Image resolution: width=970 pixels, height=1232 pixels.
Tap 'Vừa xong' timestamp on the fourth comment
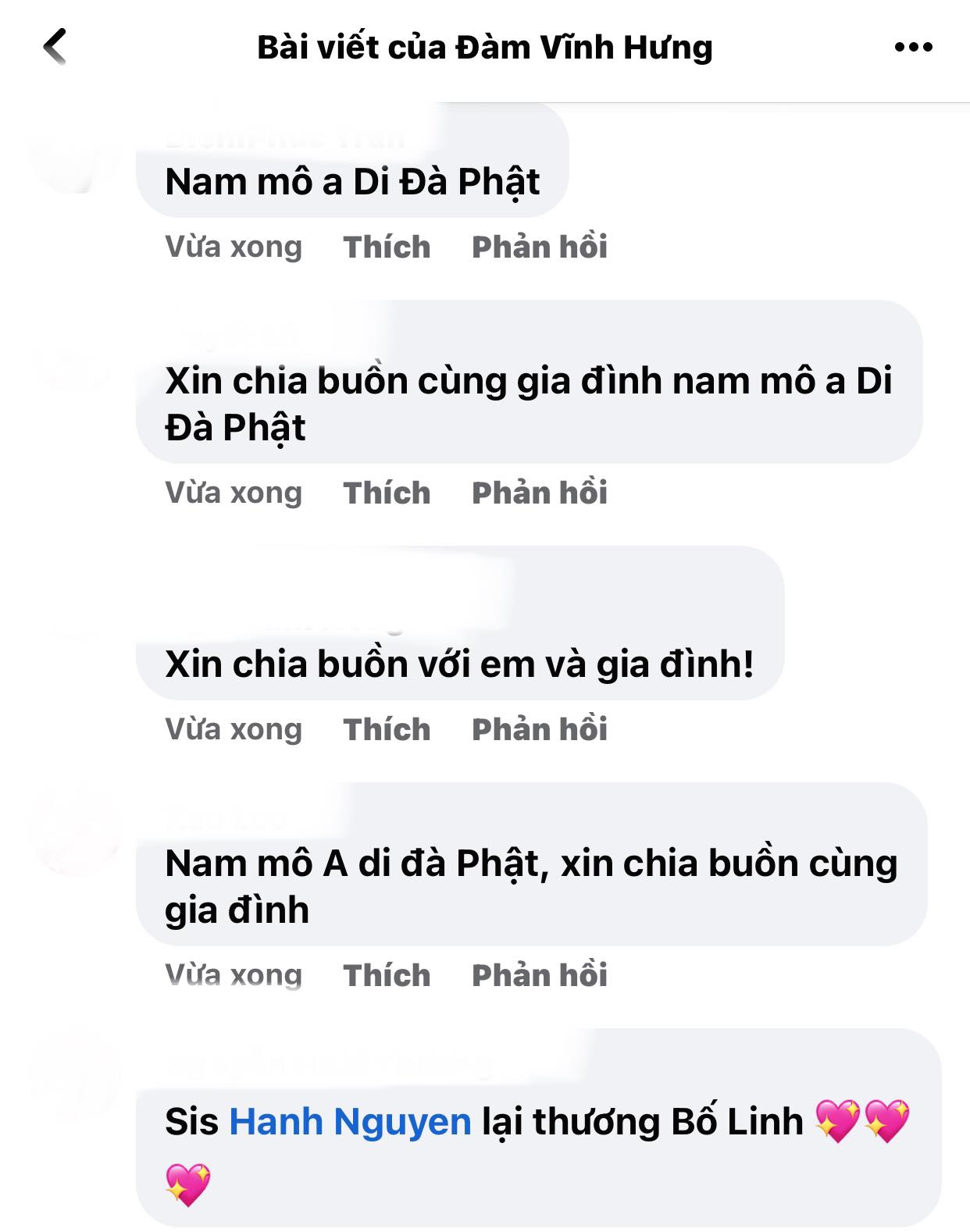point(233,974)
